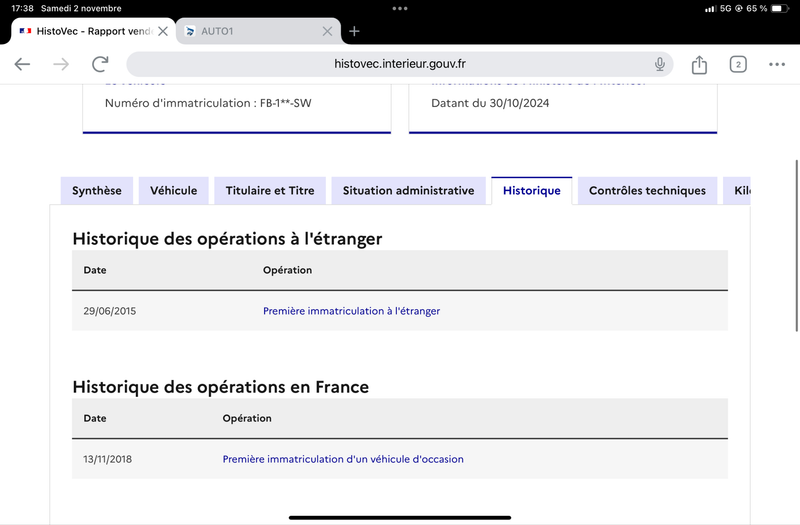Share this page
The image size is (800, 525).
click(699, 65)
